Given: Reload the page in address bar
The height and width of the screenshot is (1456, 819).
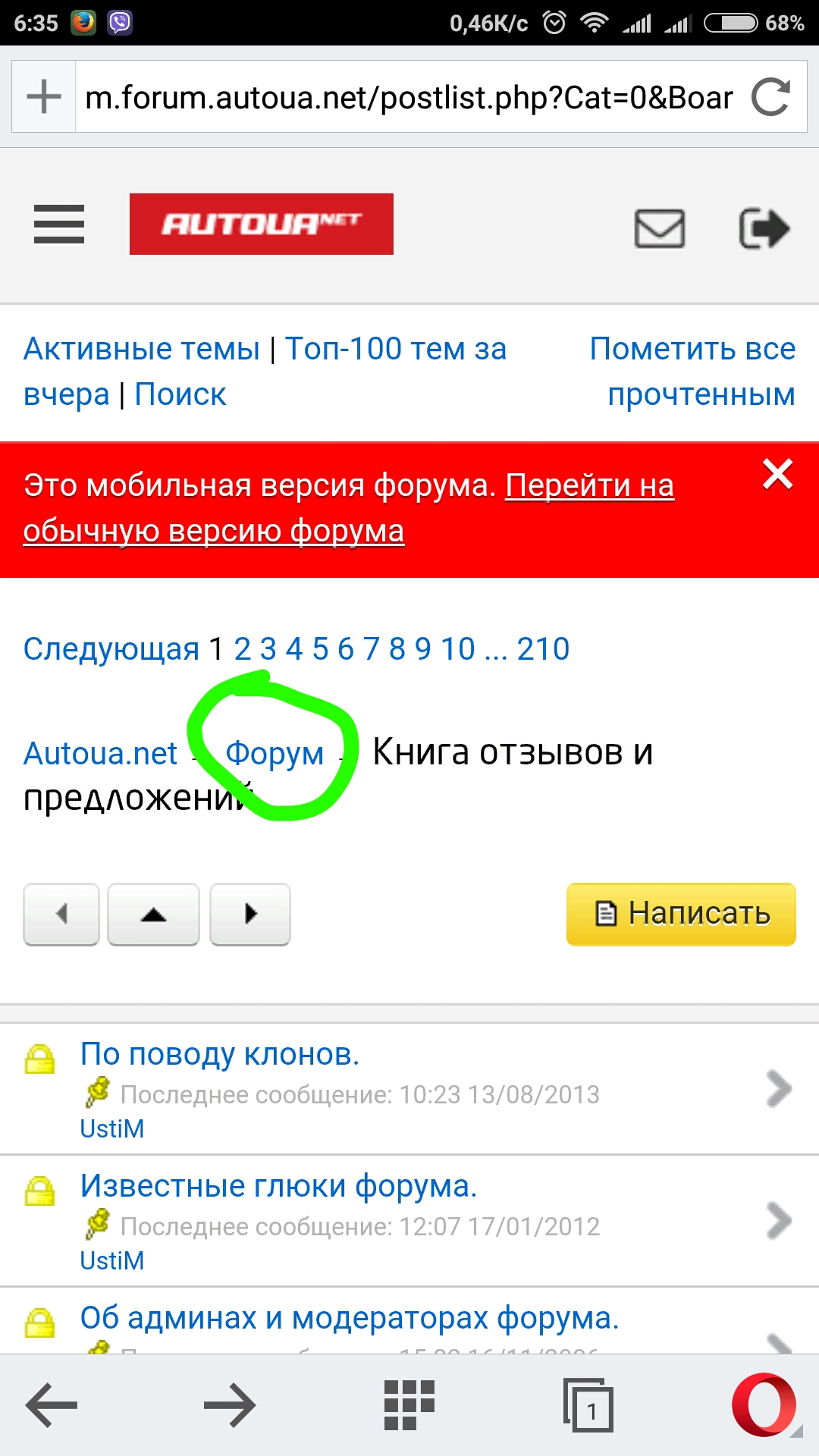Looking at the screenshot, I should point(770,97).
